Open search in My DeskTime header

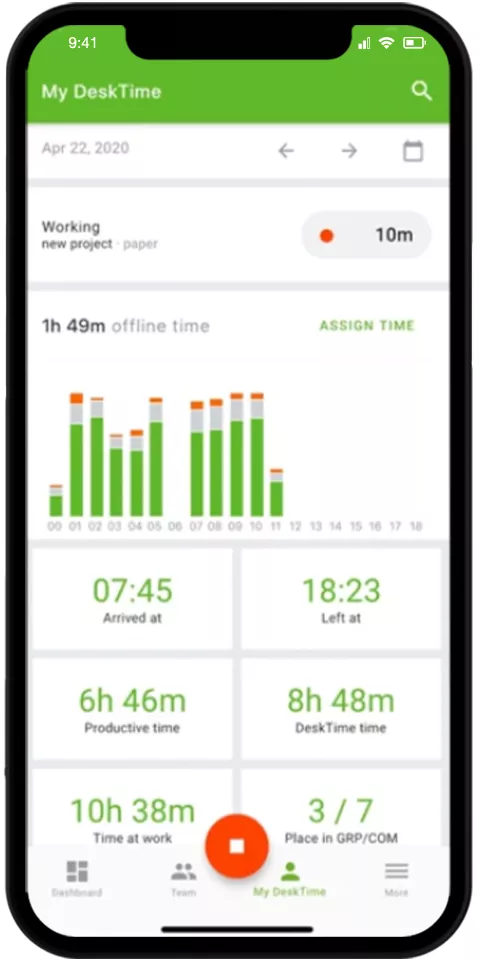pyautogui.click(x=421, y=92)
